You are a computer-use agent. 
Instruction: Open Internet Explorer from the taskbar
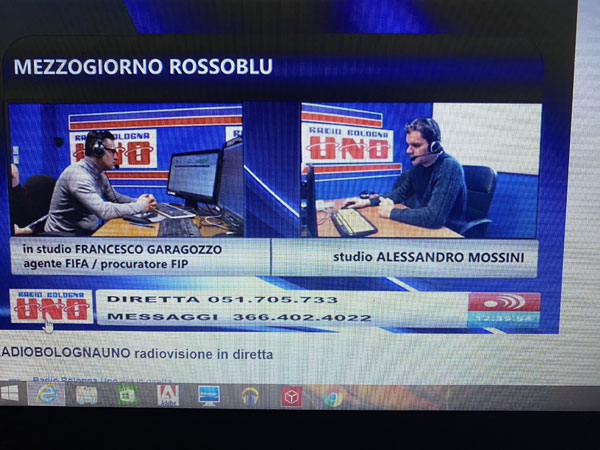click(x=47, y=394)
